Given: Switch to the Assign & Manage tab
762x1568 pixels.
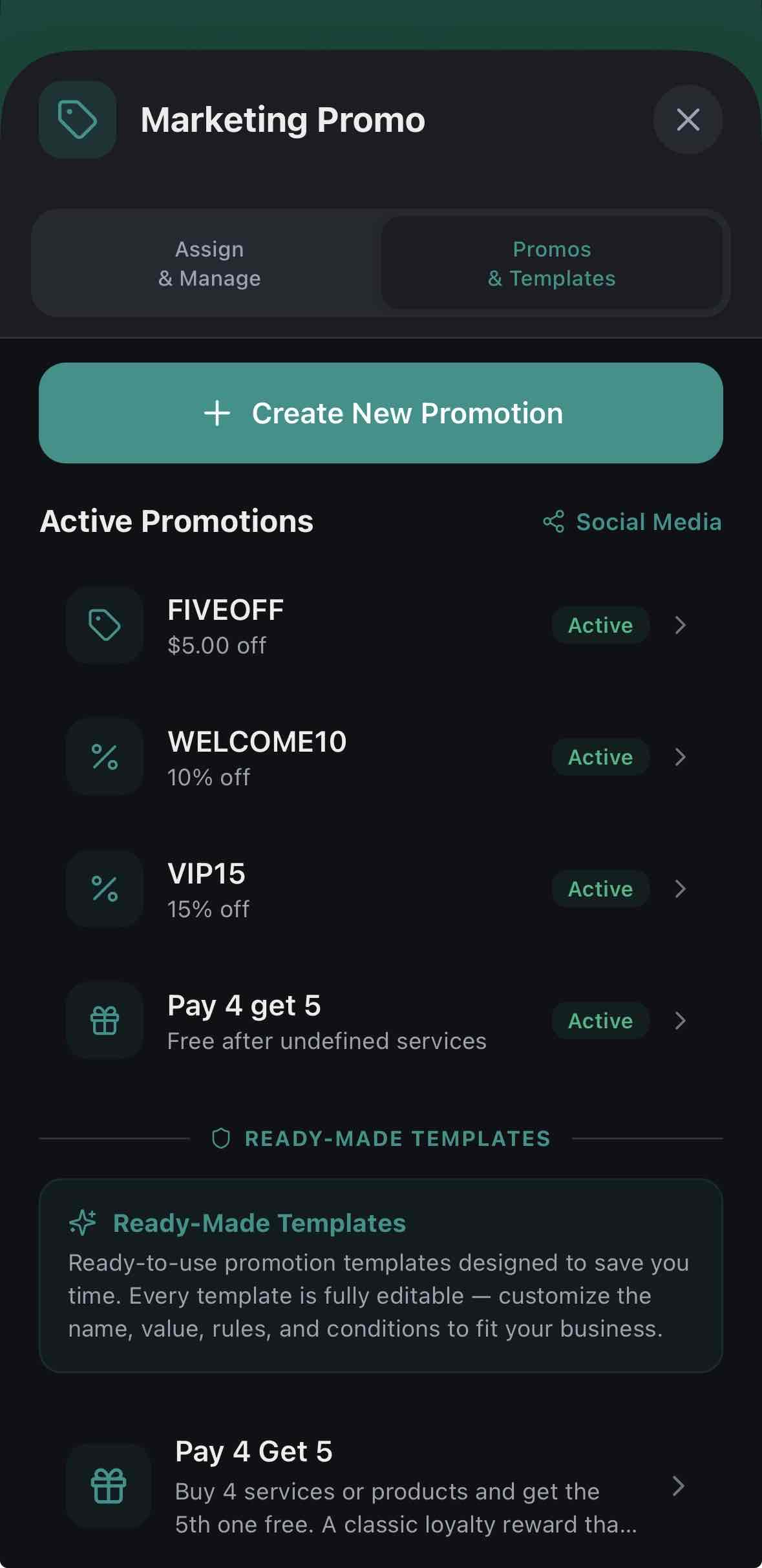Looking at the screenshot, I should [x=209, y=263].
